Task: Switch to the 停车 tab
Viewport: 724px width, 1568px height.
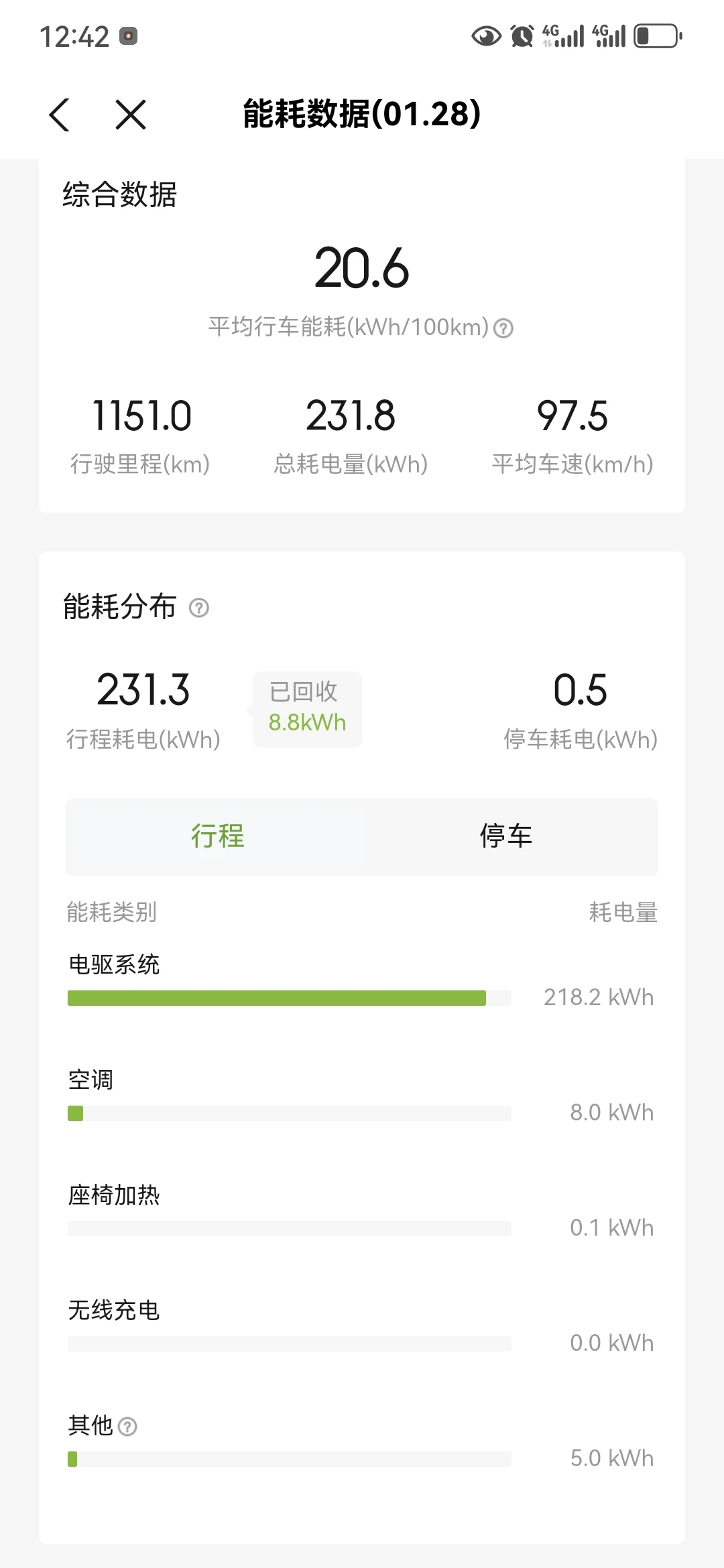Action: [x=506, y=836]
